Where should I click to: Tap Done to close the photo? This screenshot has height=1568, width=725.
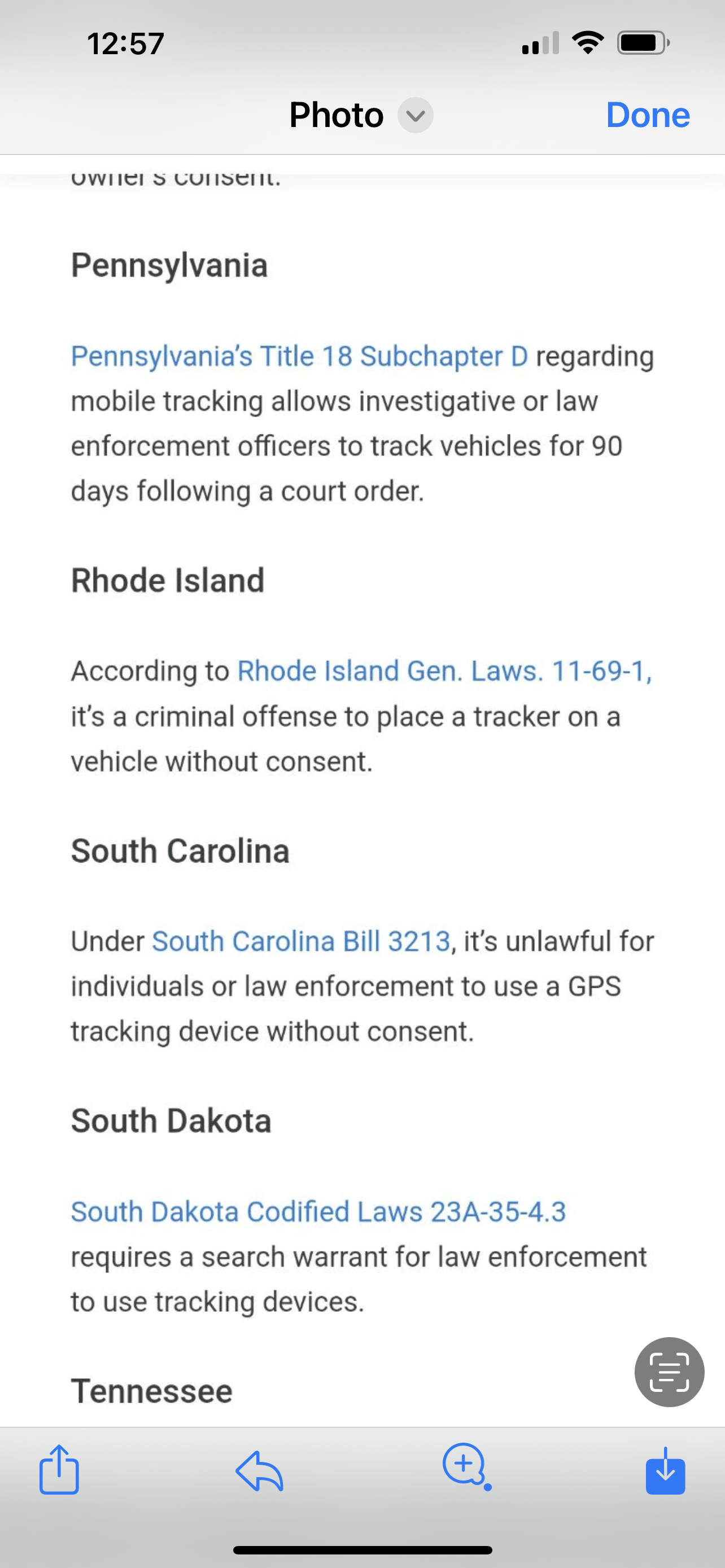point(648,115)
